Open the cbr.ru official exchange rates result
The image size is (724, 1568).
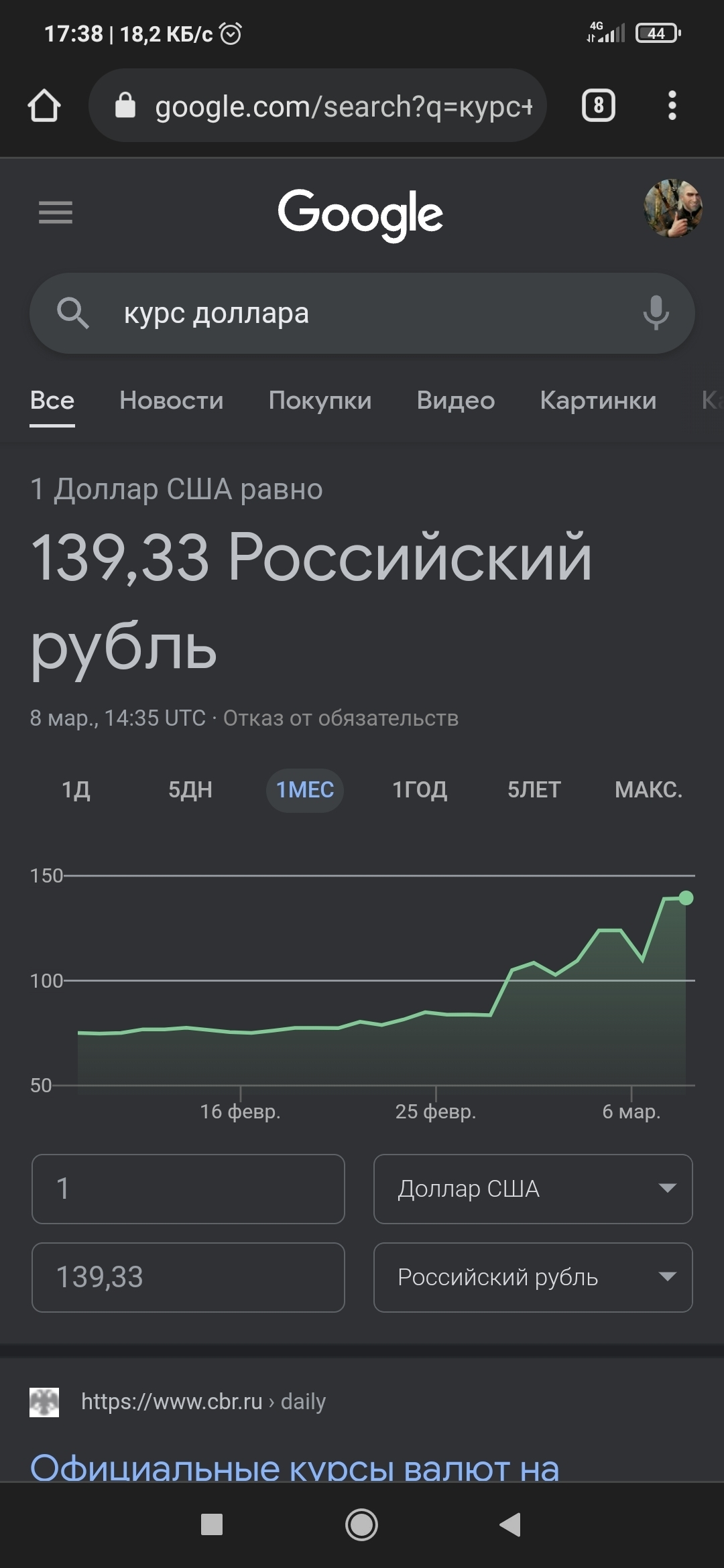(x=294, y=1467)
